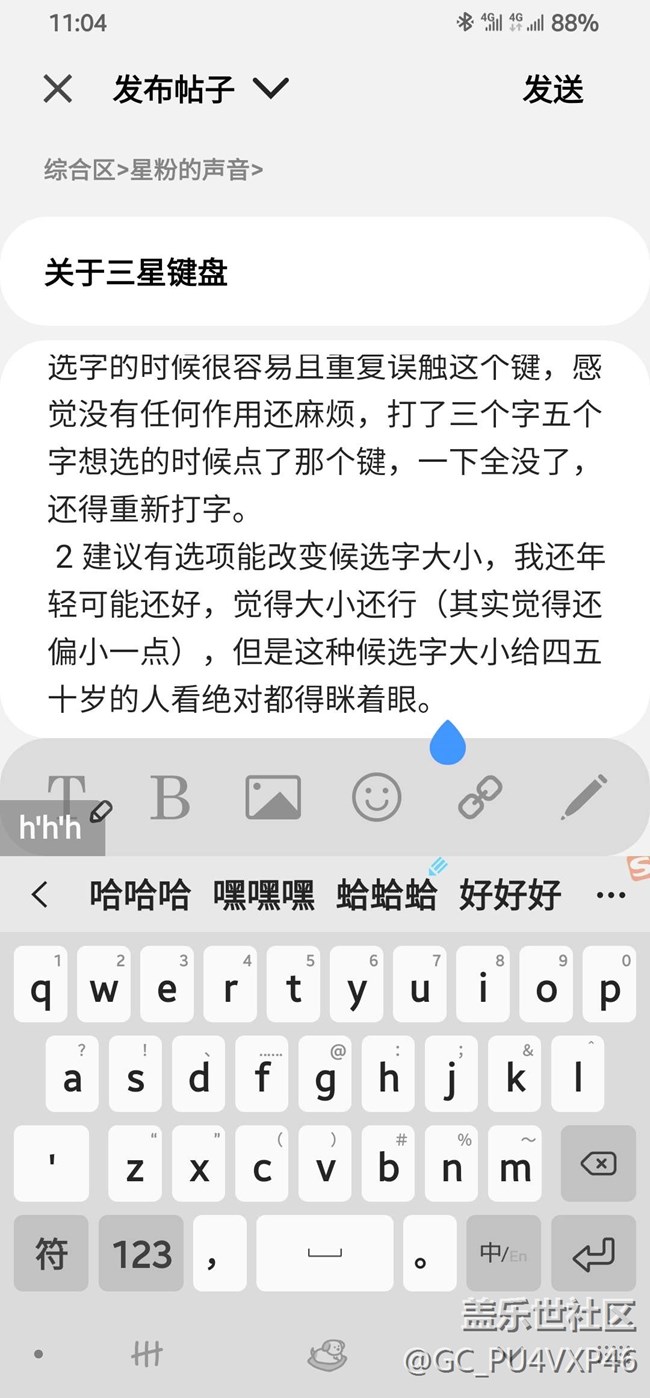Choose candidate word 好好好
The image size is (650, 1398).
pos(510,894)
